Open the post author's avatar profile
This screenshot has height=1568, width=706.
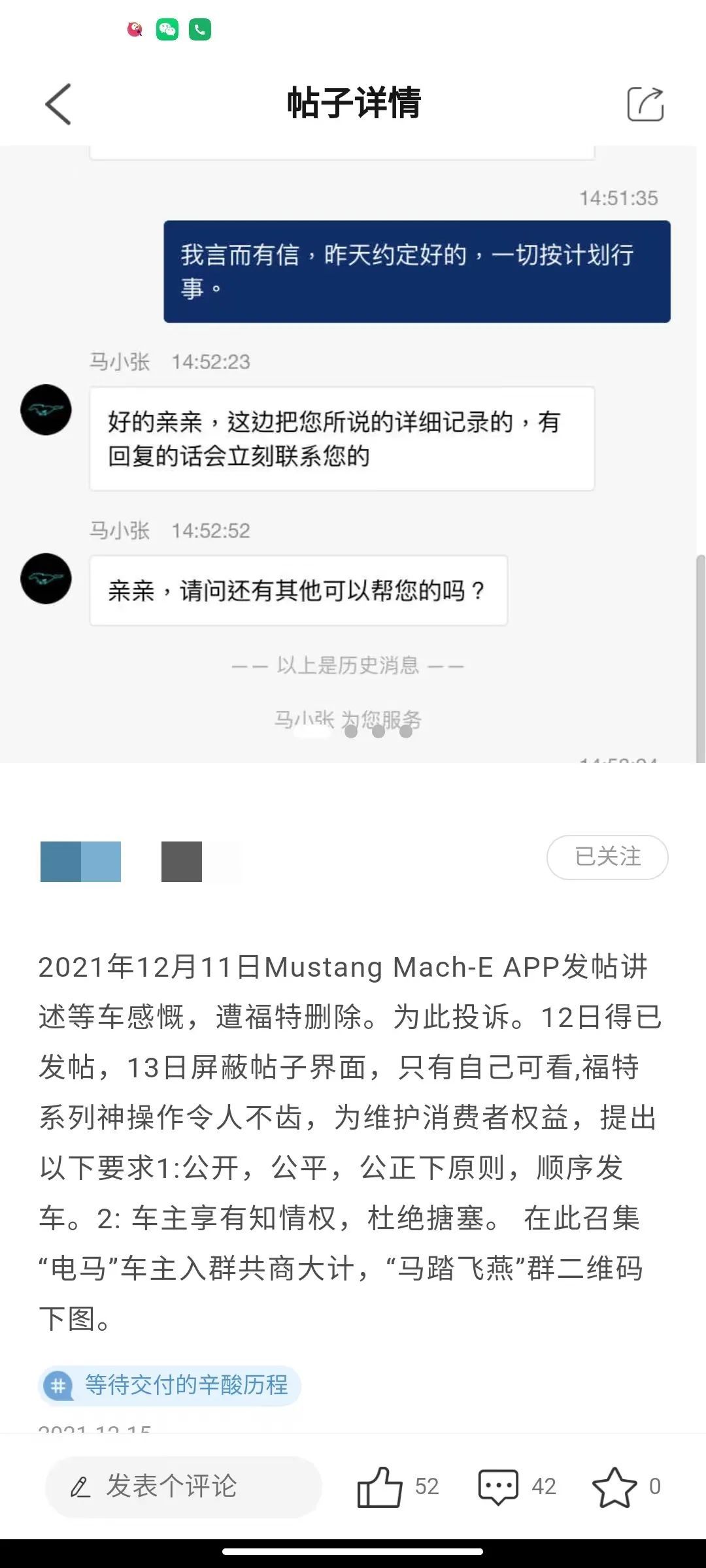pyautogui.click(x=80, y=862)
